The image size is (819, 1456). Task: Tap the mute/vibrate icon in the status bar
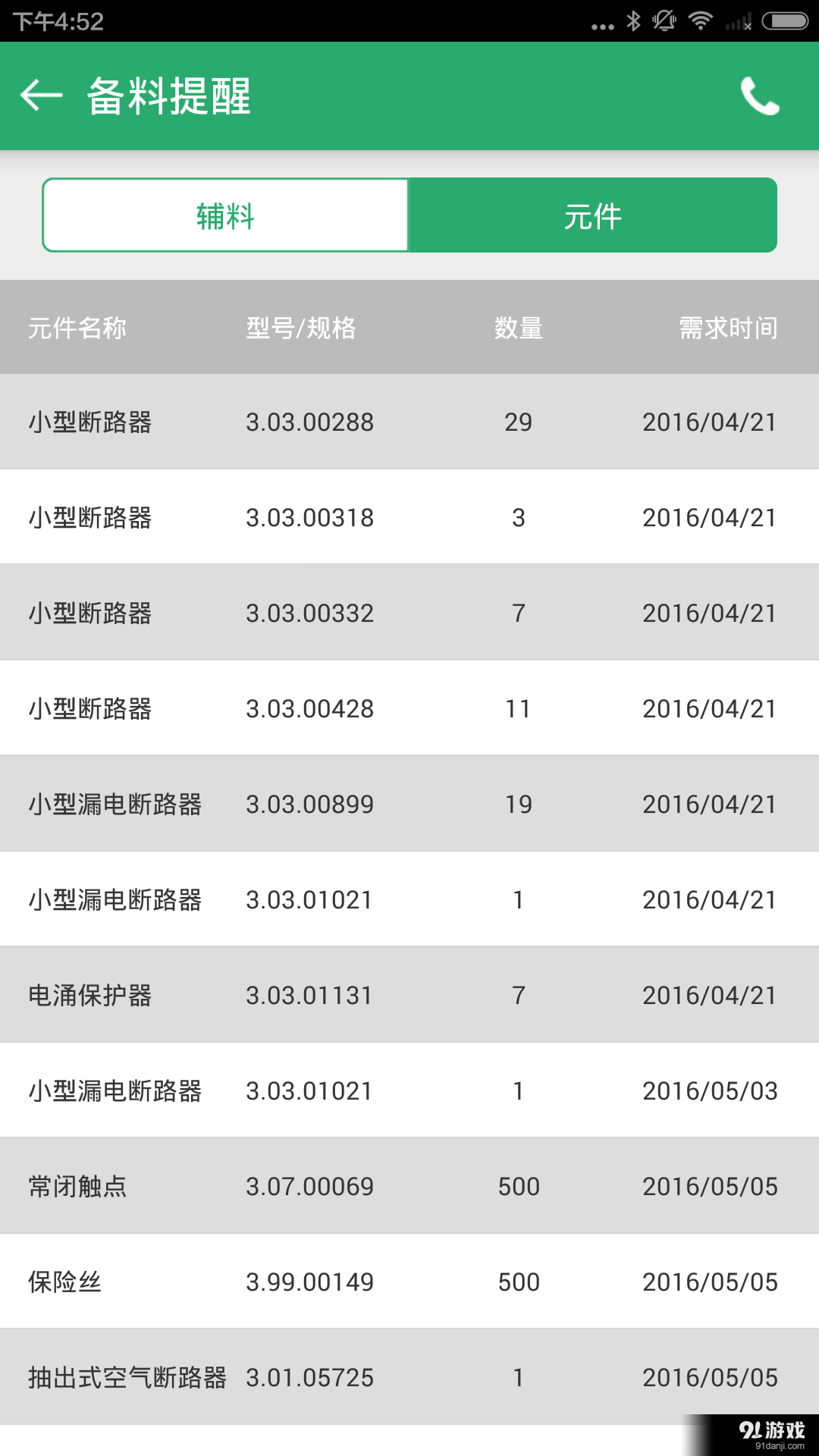[664, 21]
